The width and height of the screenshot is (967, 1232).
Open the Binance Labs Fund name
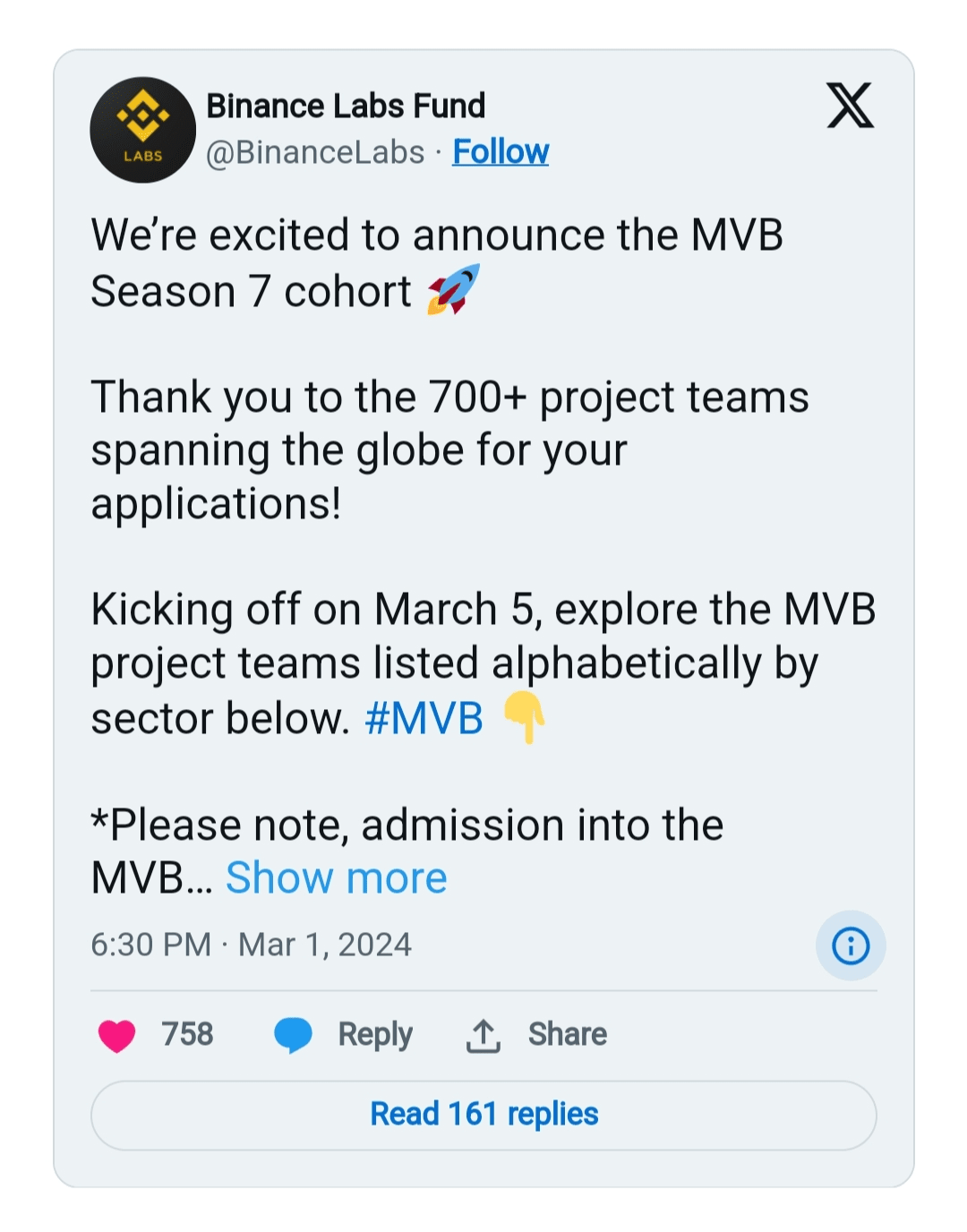tap(346, 106)
